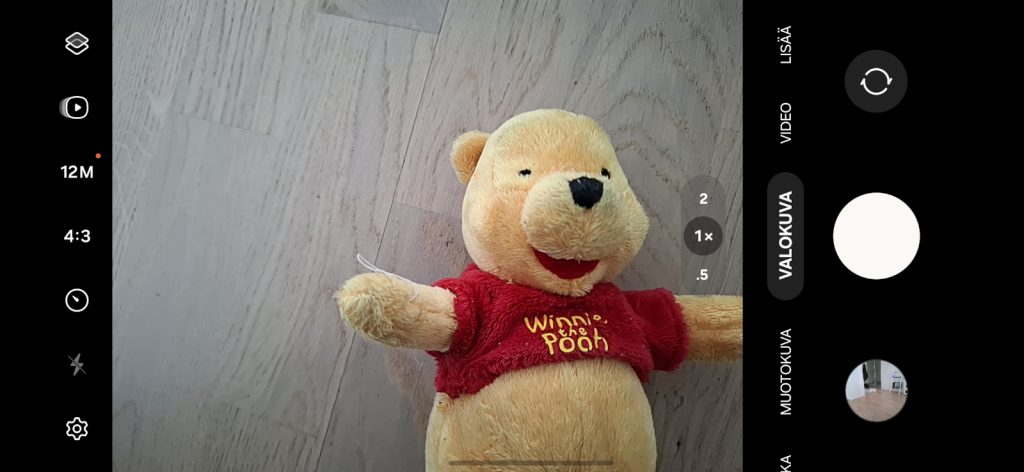The height and width of the screenshot is (472, 1024).
Task: Select .5 ultra-wide zoom
Action: pyautogui.click(x=703, y=274)
